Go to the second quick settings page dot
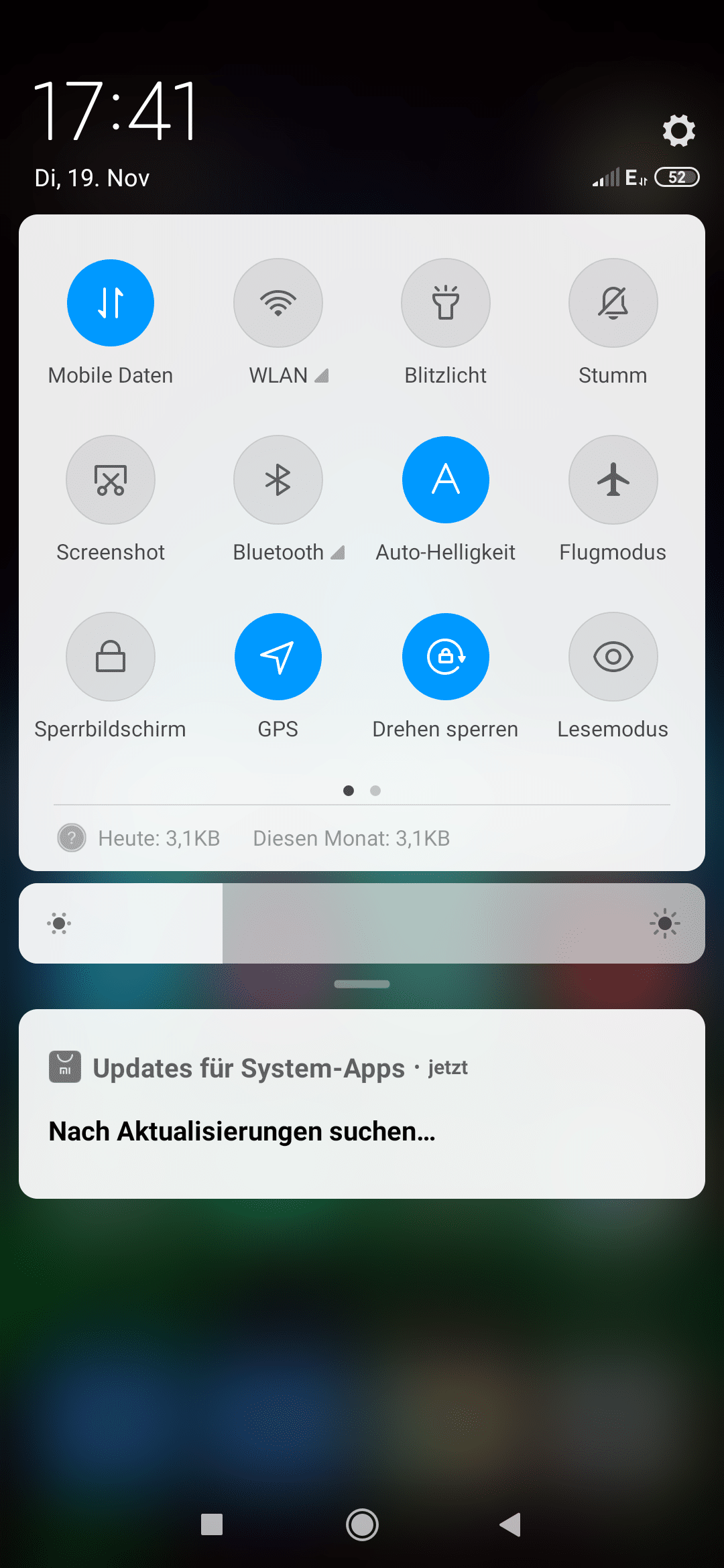724x1568 pixels. 375,791
